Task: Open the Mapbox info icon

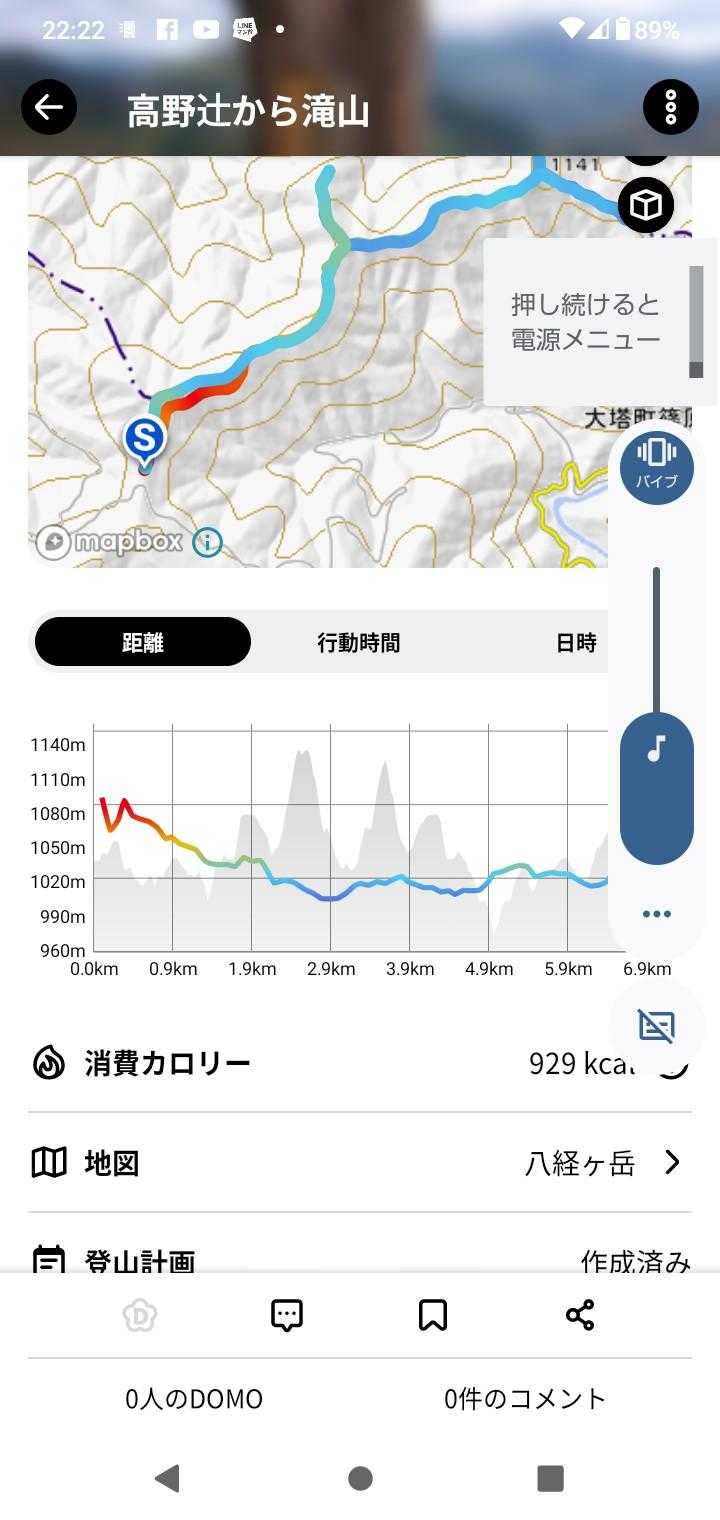Action: pos(207,542)
